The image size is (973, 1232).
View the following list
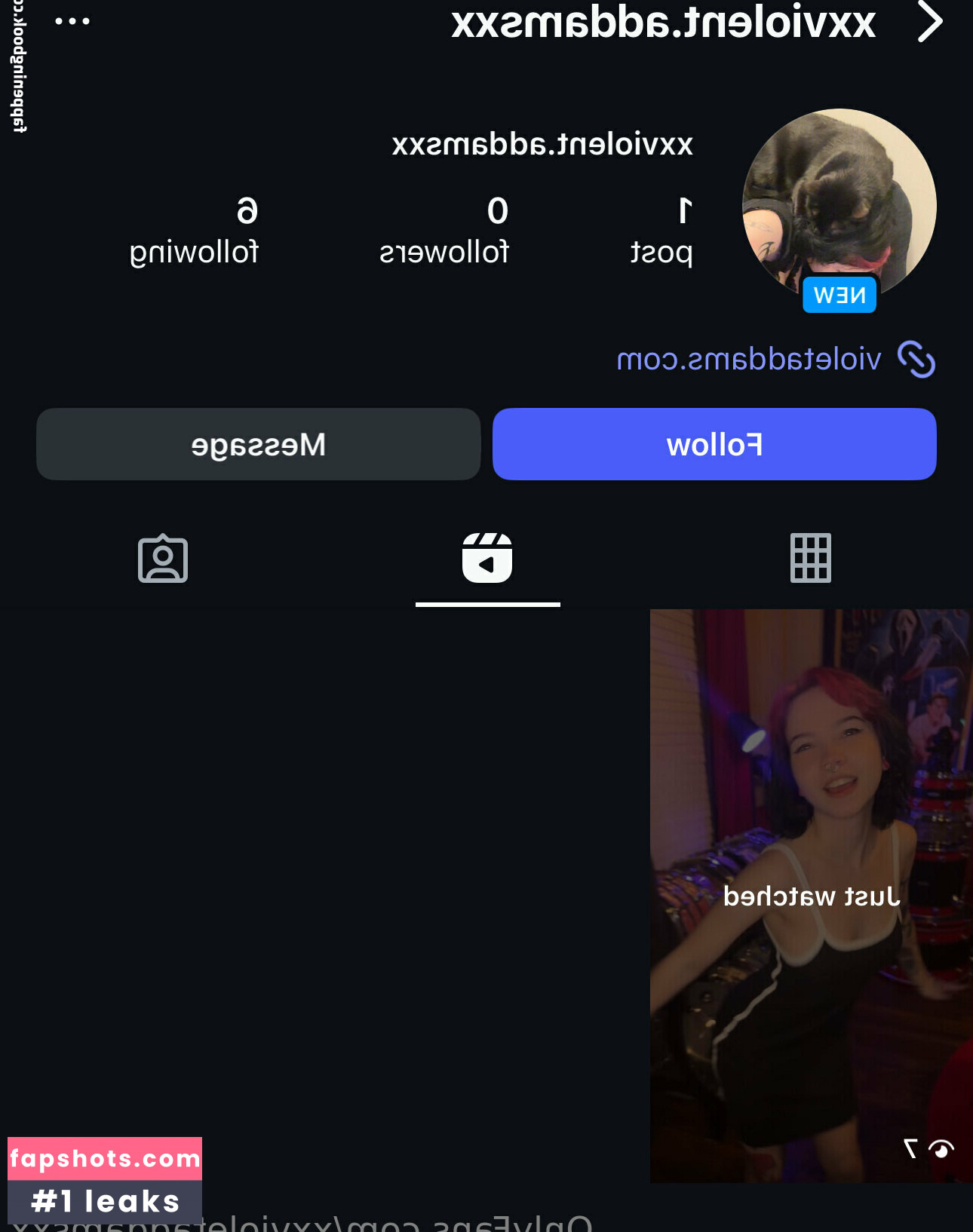click(194, 230)
